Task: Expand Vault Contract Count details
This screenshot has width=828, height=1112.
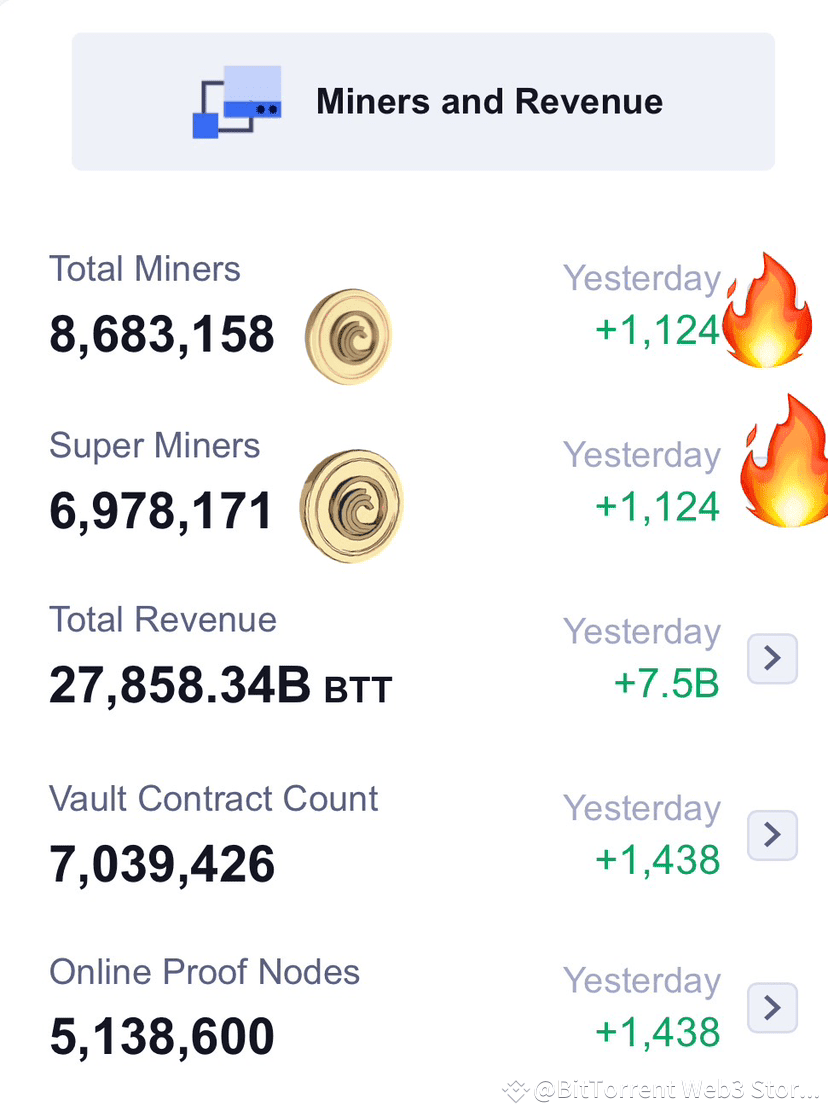Action: coord(772,835)
